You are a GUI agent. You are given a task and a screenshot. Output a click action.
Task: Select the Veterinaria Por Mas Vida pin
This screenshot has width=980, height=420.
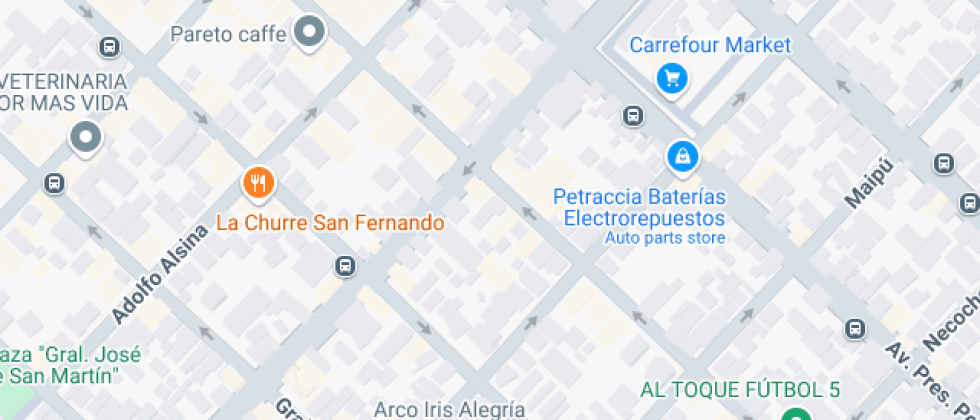(x=86, y=137)
